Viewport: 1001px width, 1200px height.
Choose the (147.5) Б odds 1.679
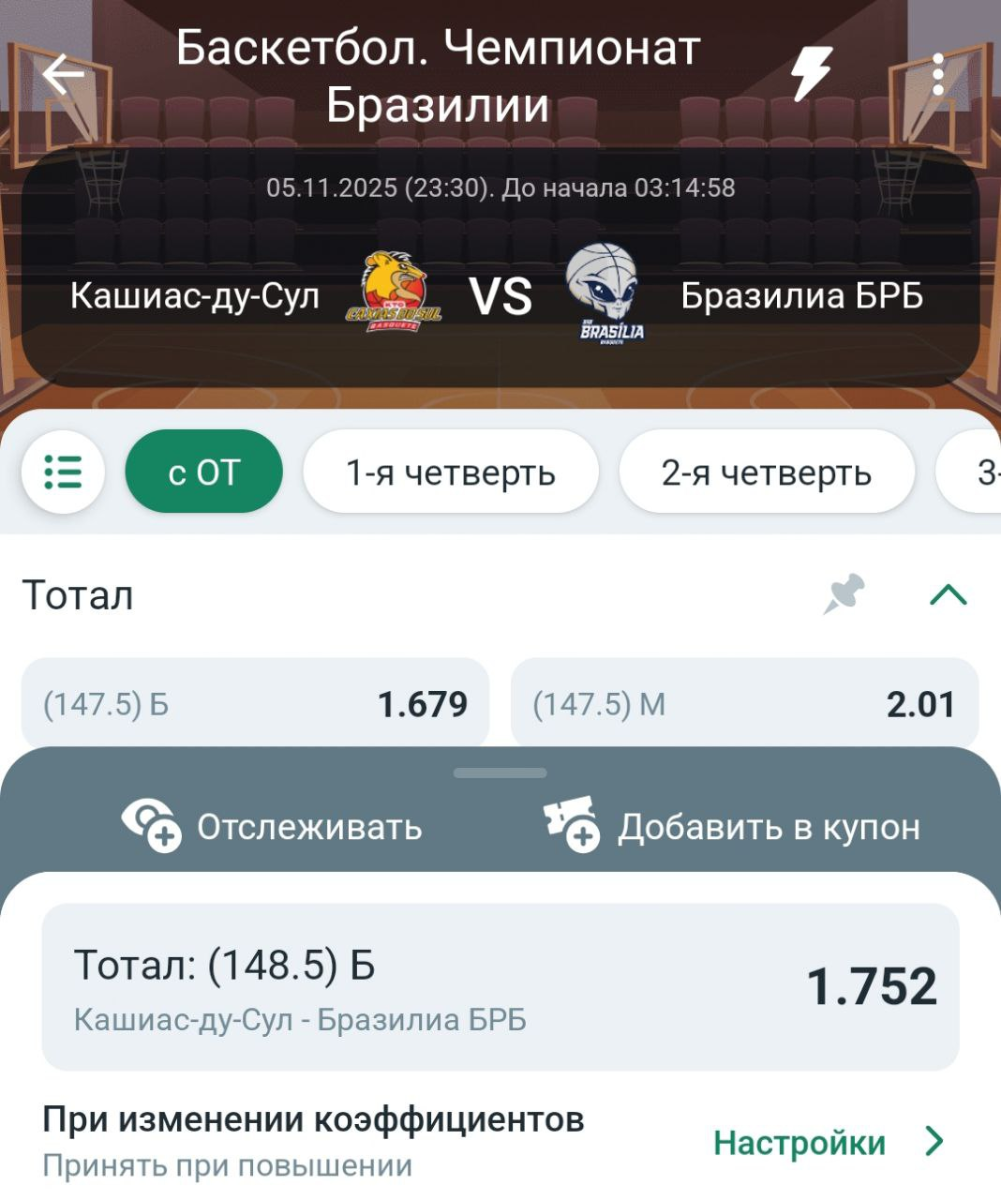pyautogui.click(x=255, y=704)
